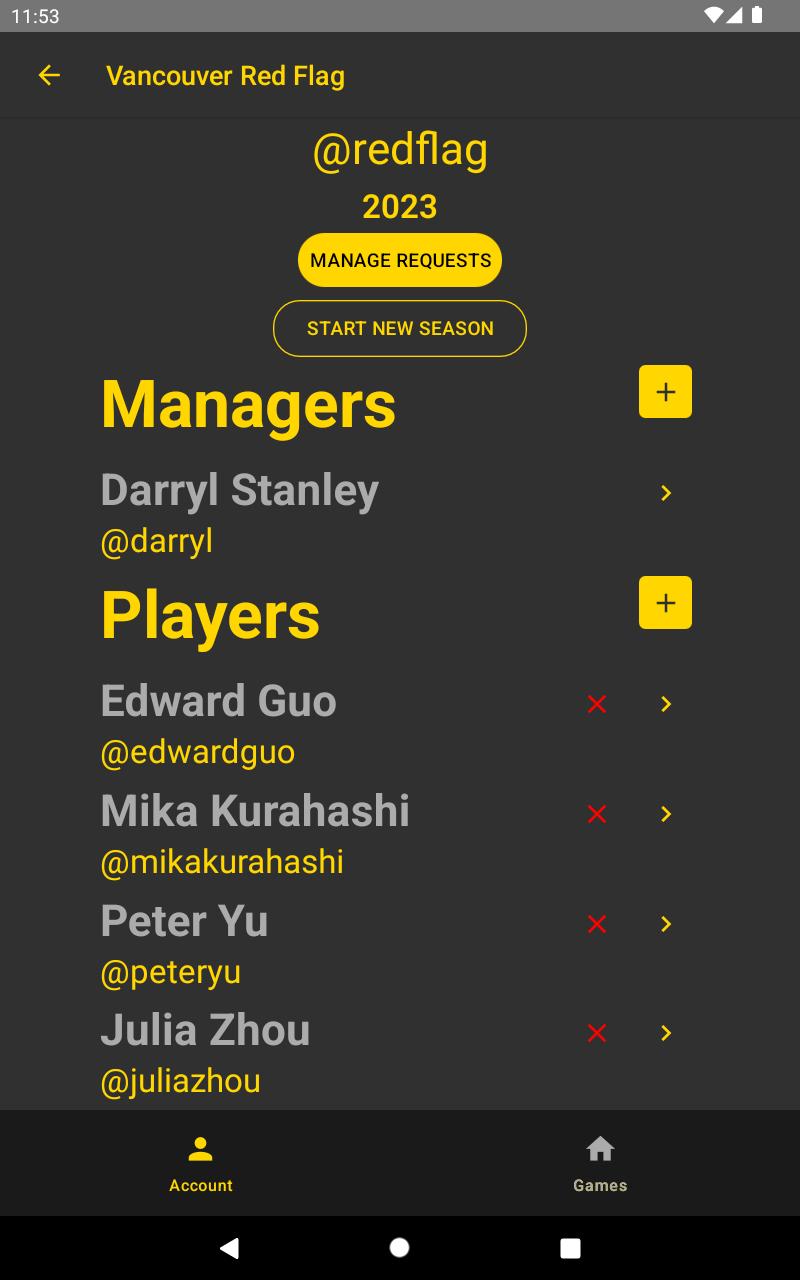
Task: Open Manage Requests
Action: [400, 260]
